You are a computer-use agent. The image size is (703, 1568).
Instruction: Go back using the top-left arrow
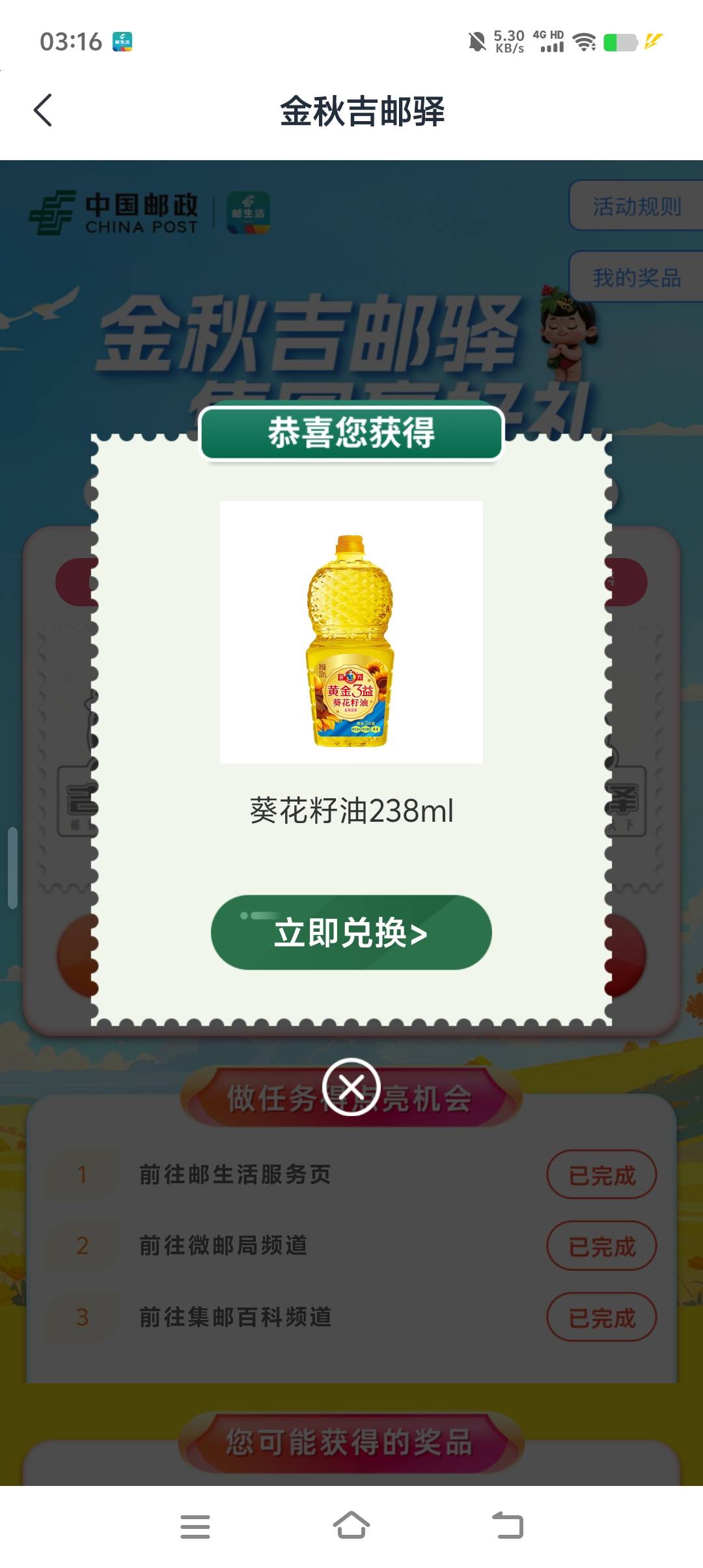point(43,110)
